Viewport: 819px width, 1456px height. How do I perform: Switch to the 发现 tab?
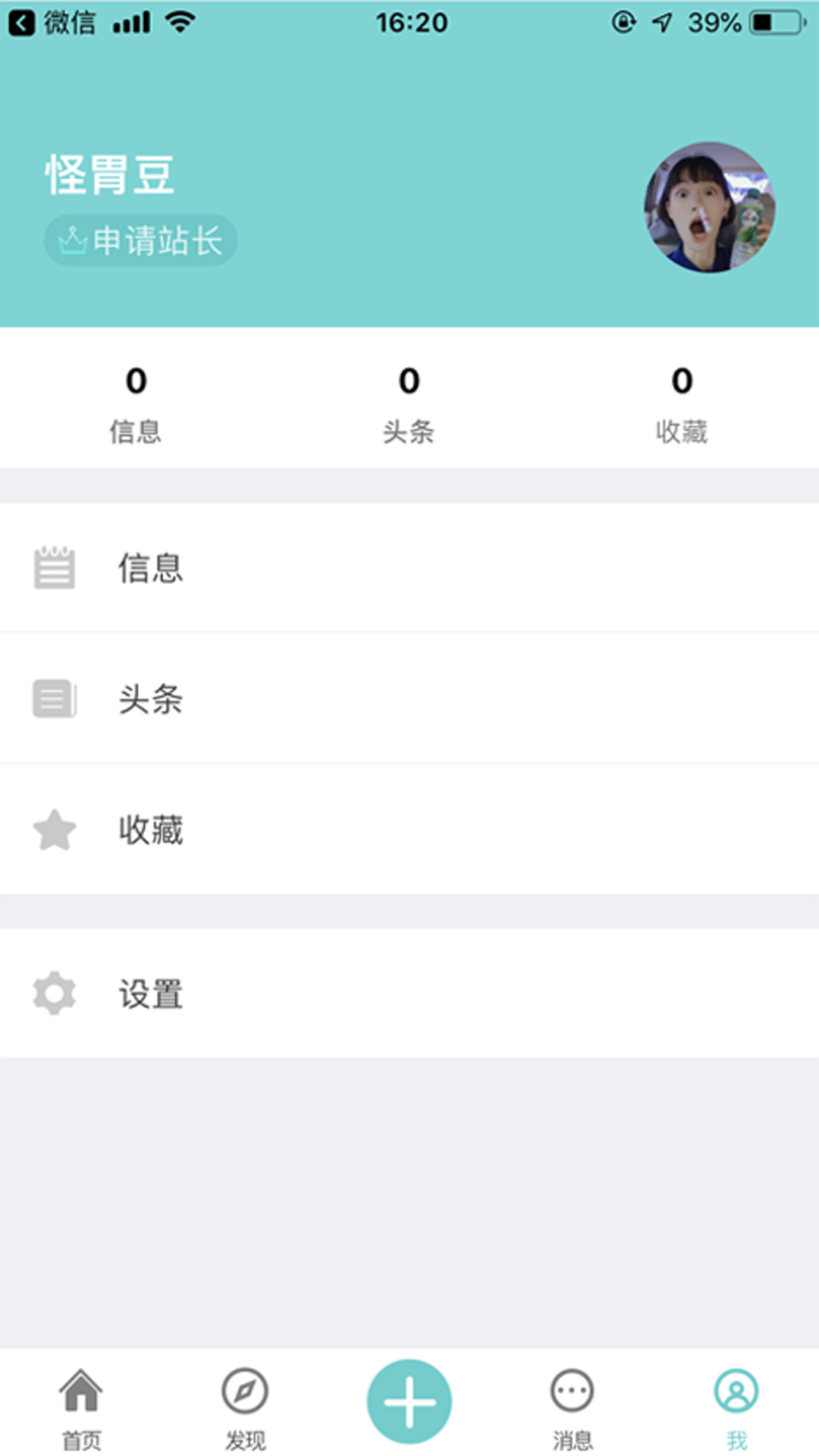[245, 1407]
